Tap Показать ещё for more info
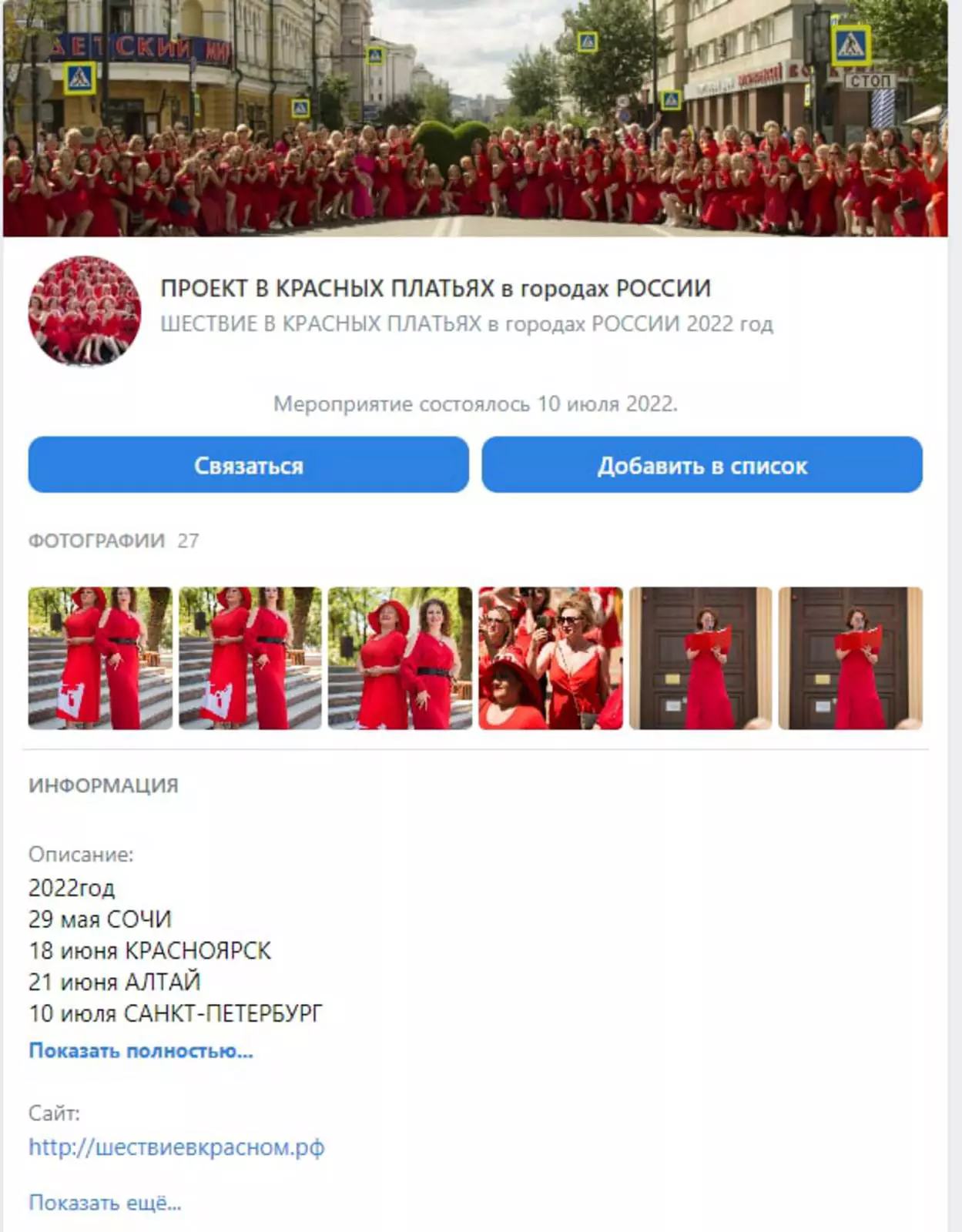 tap(105, 1202)
